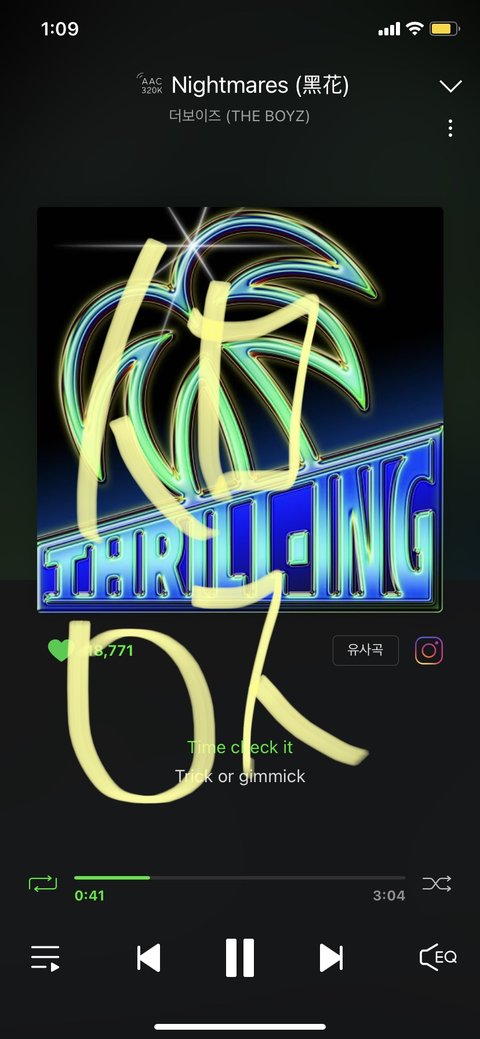
Task: Open the full lyrics from Trick or gimmick
Action: (240, 776)
